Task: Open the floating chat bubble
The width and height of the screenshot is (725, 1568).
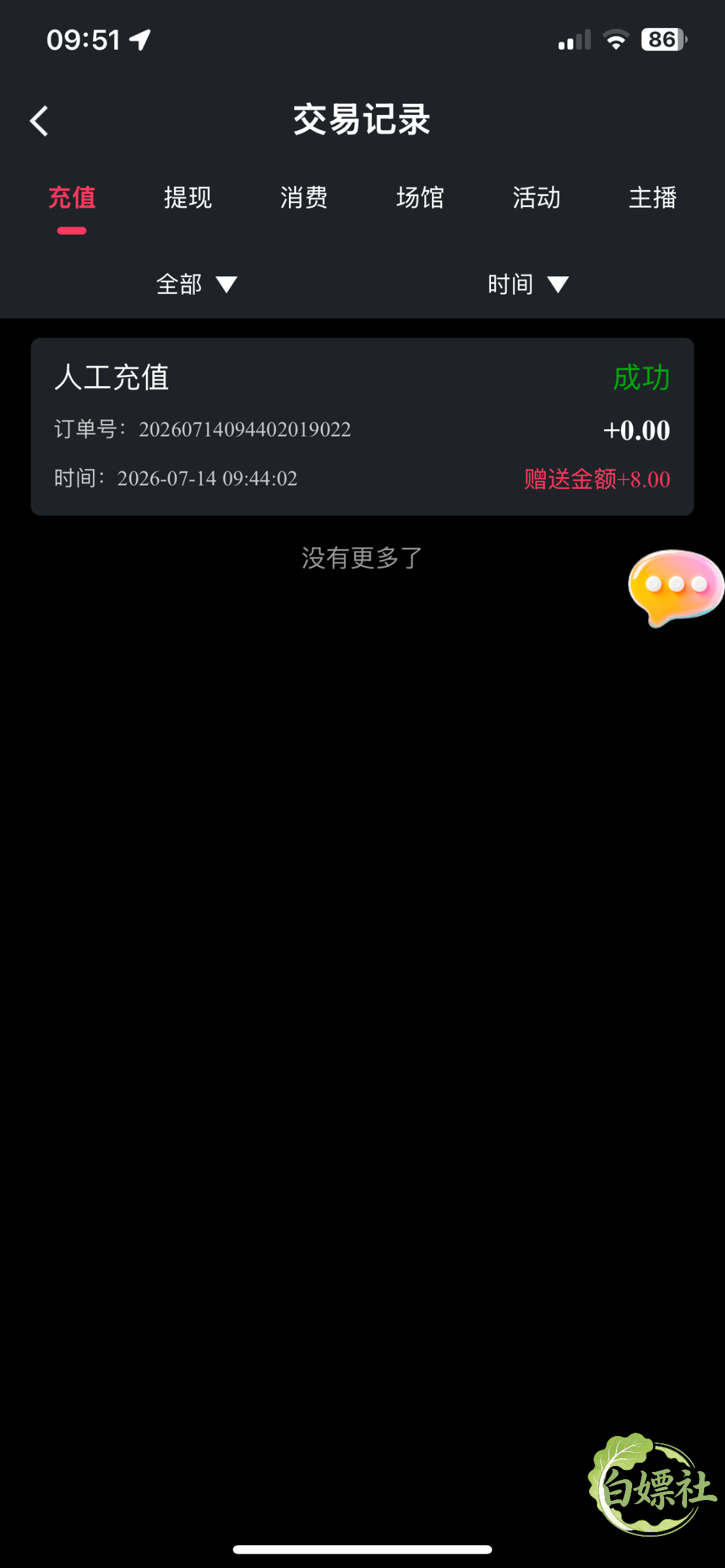Action: 676,587
